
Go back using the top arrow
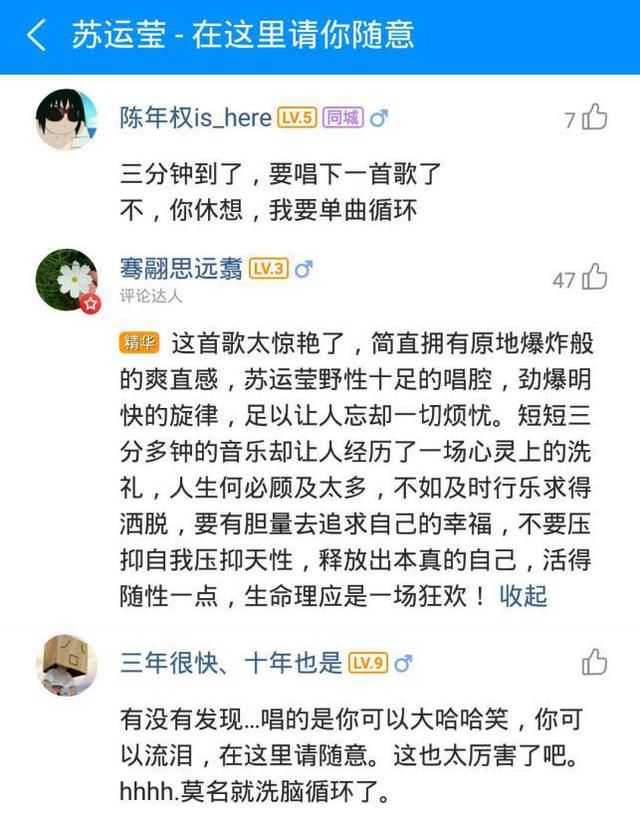pos(36,37)
